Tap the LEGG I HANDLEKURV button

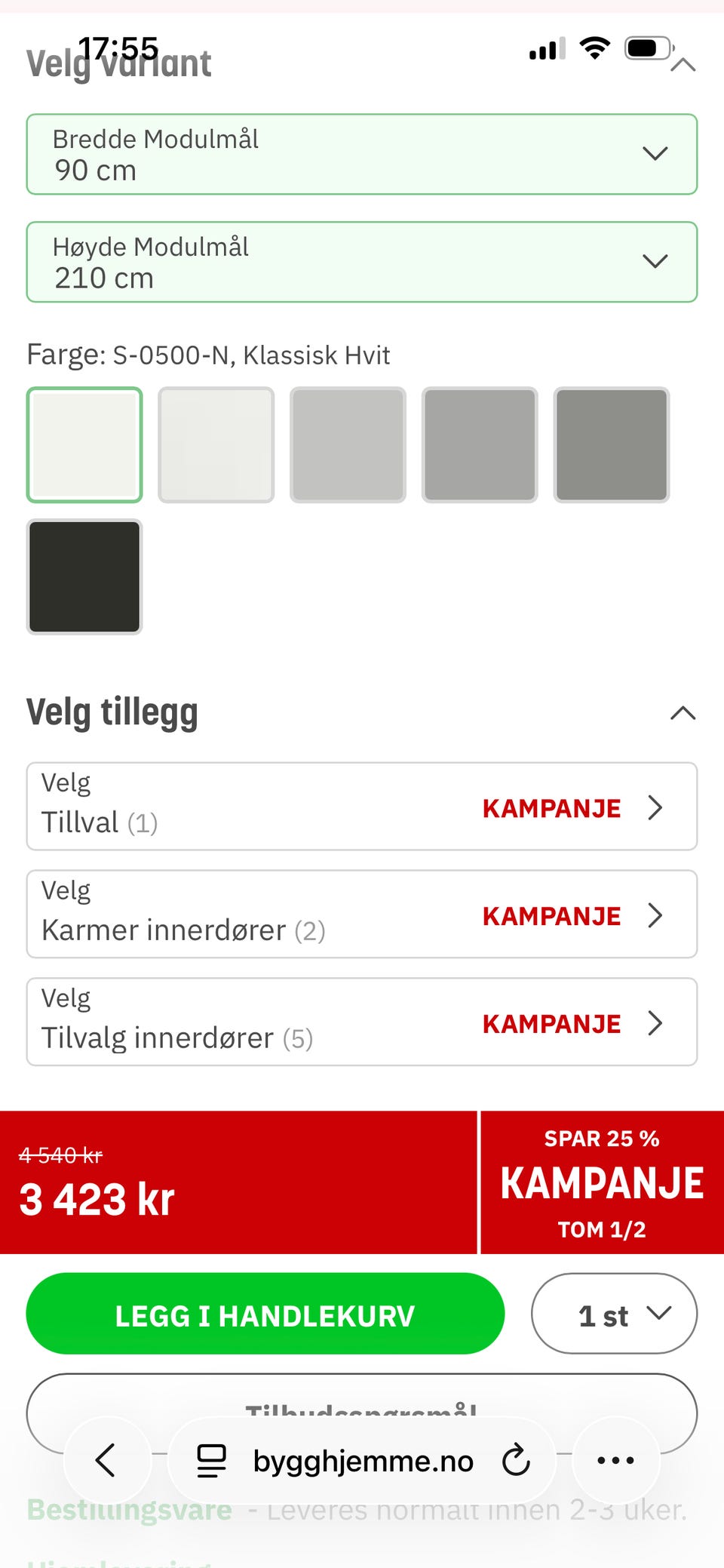265,1314
